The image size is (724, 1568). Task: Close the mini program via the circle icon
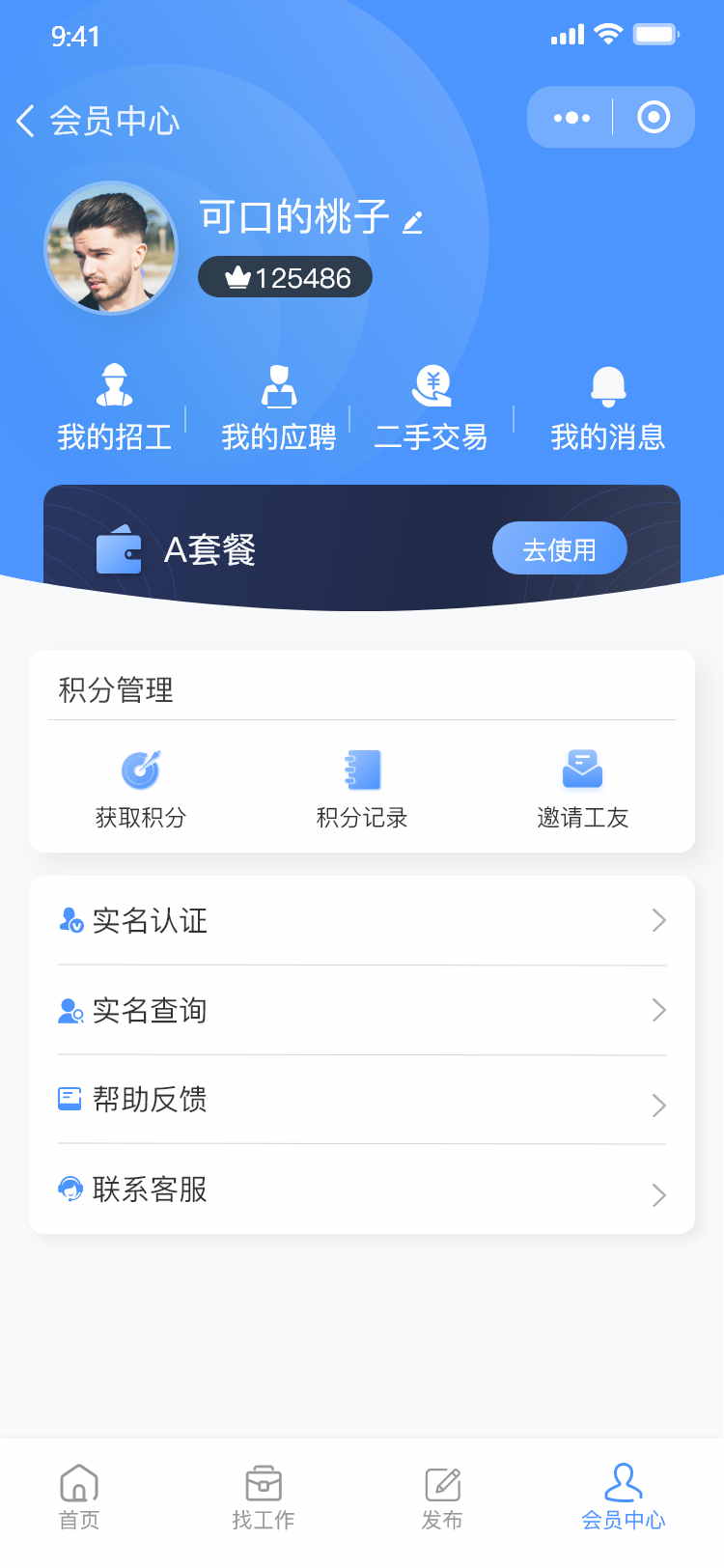tap(654, 118)
